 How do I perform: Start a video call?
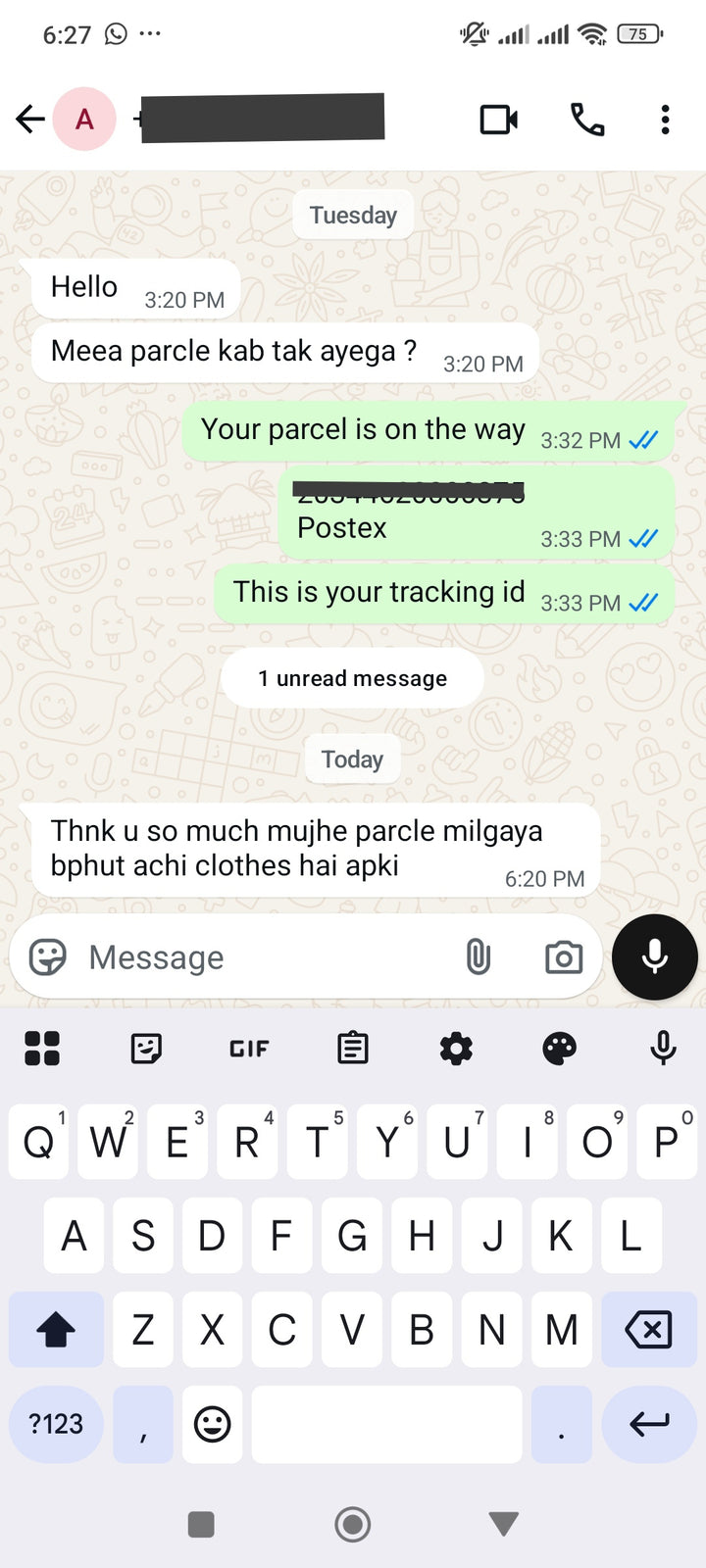[498, 120]
